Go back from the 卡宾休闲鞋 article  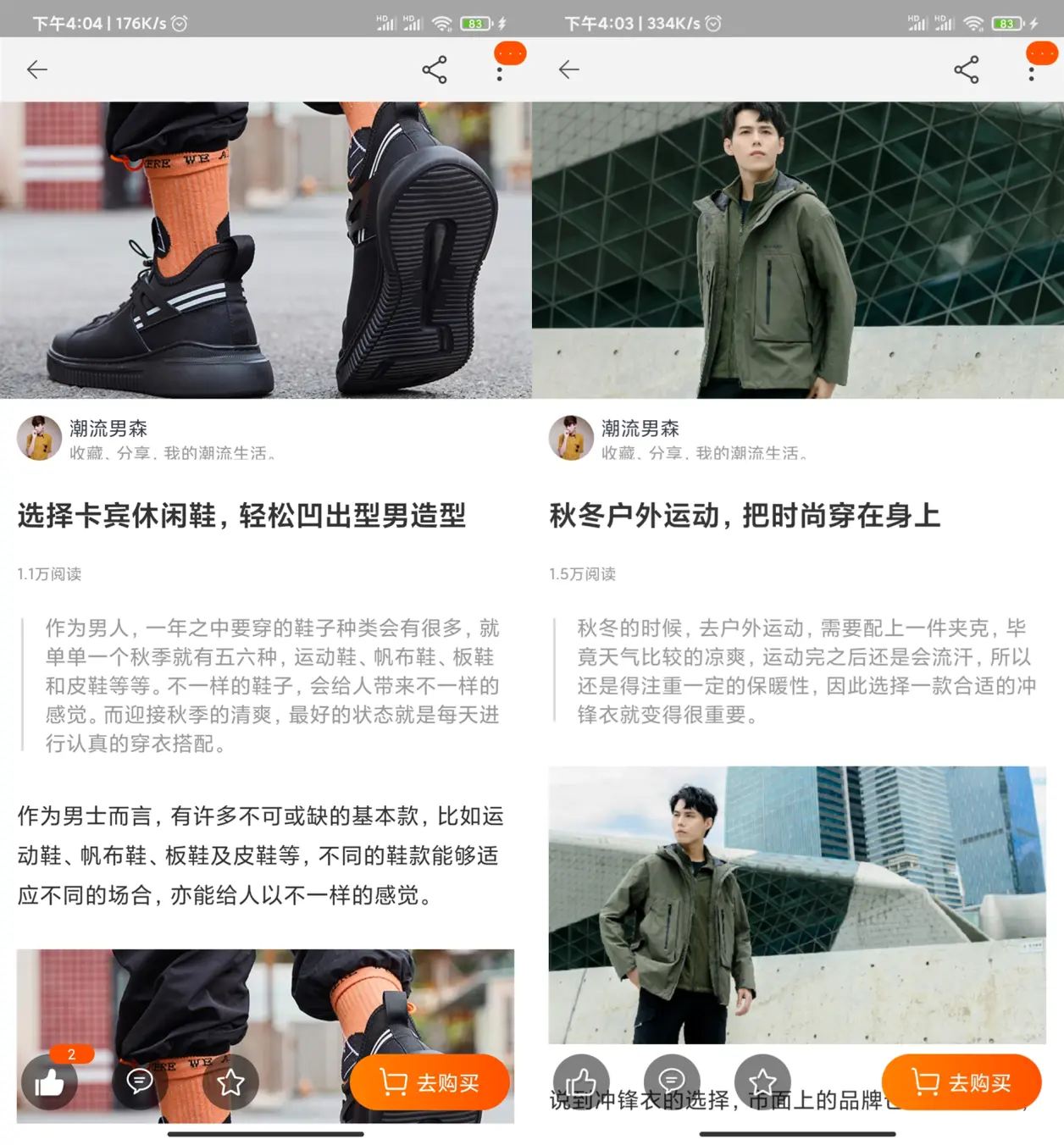tap(37, 69)
